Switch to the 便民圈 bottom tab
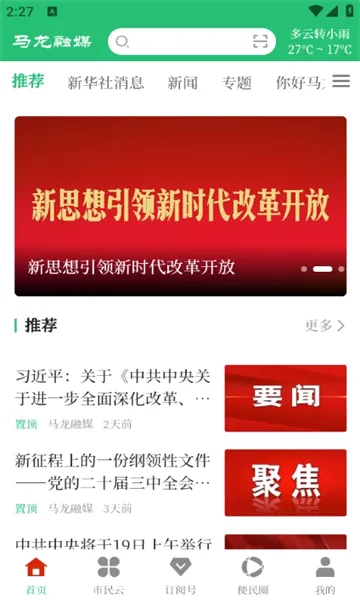The width and height of the screenshot is (360, 600). [252, 575]
